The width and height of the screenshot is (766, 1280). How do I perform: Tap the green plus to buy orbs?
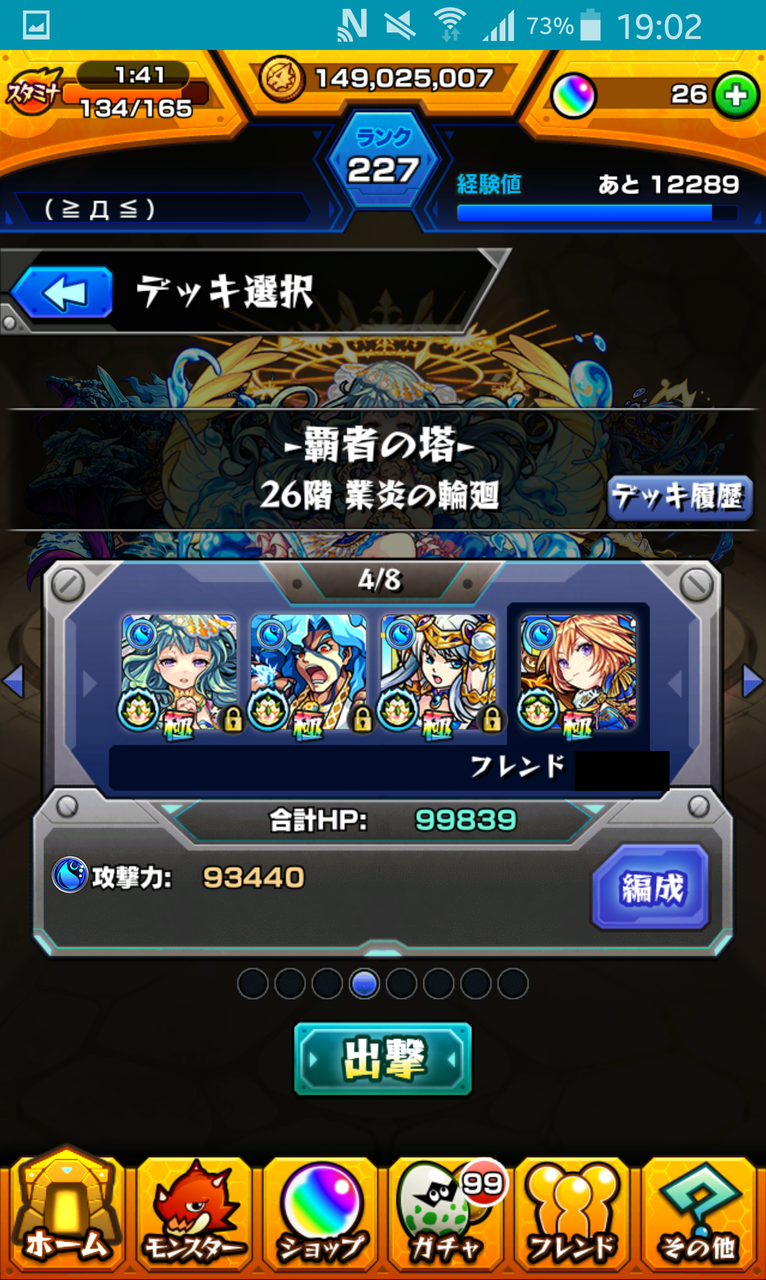[737, 95]
